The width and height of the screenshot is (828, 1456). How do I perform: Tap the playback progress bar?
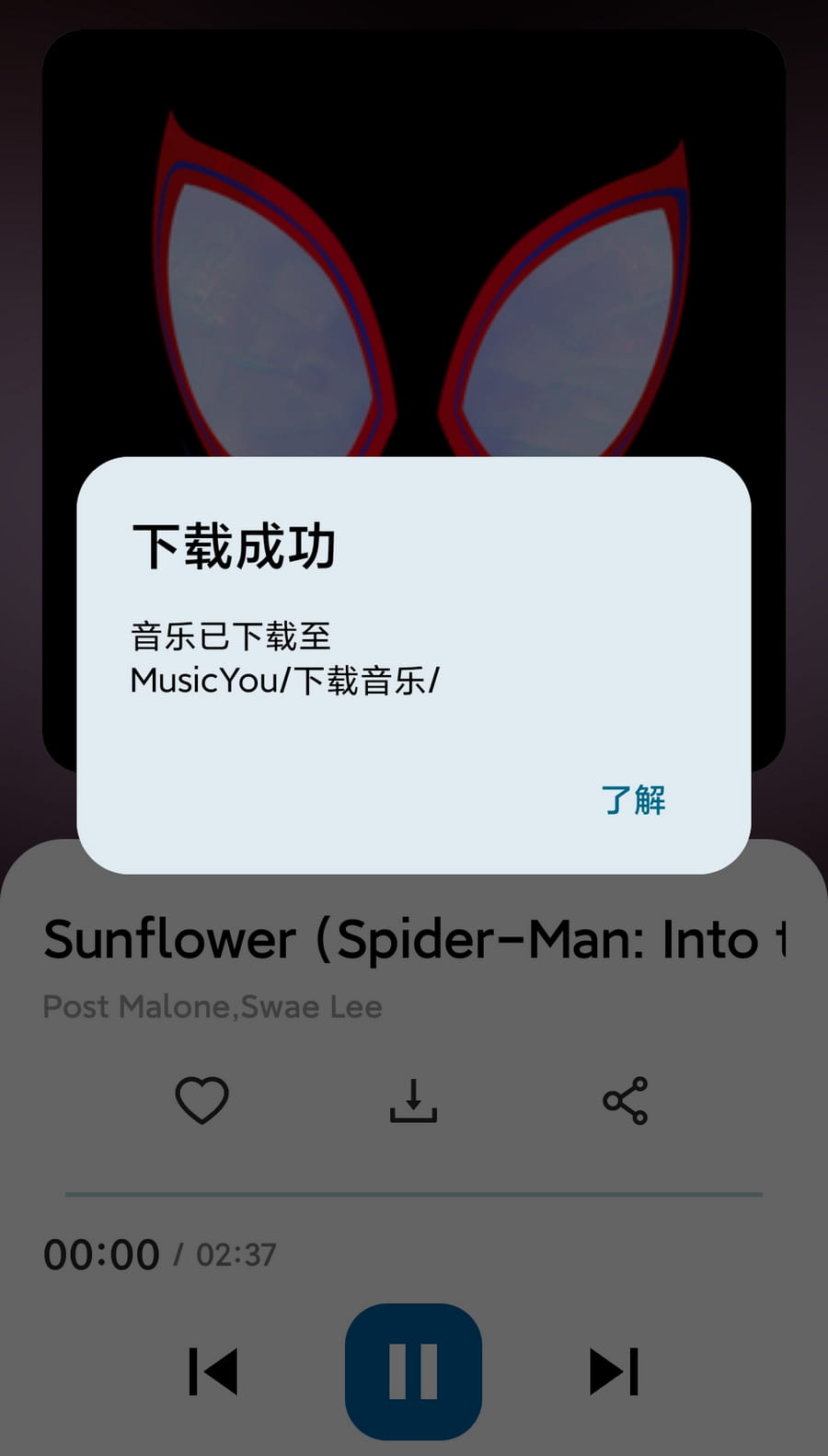[413, 1194]
